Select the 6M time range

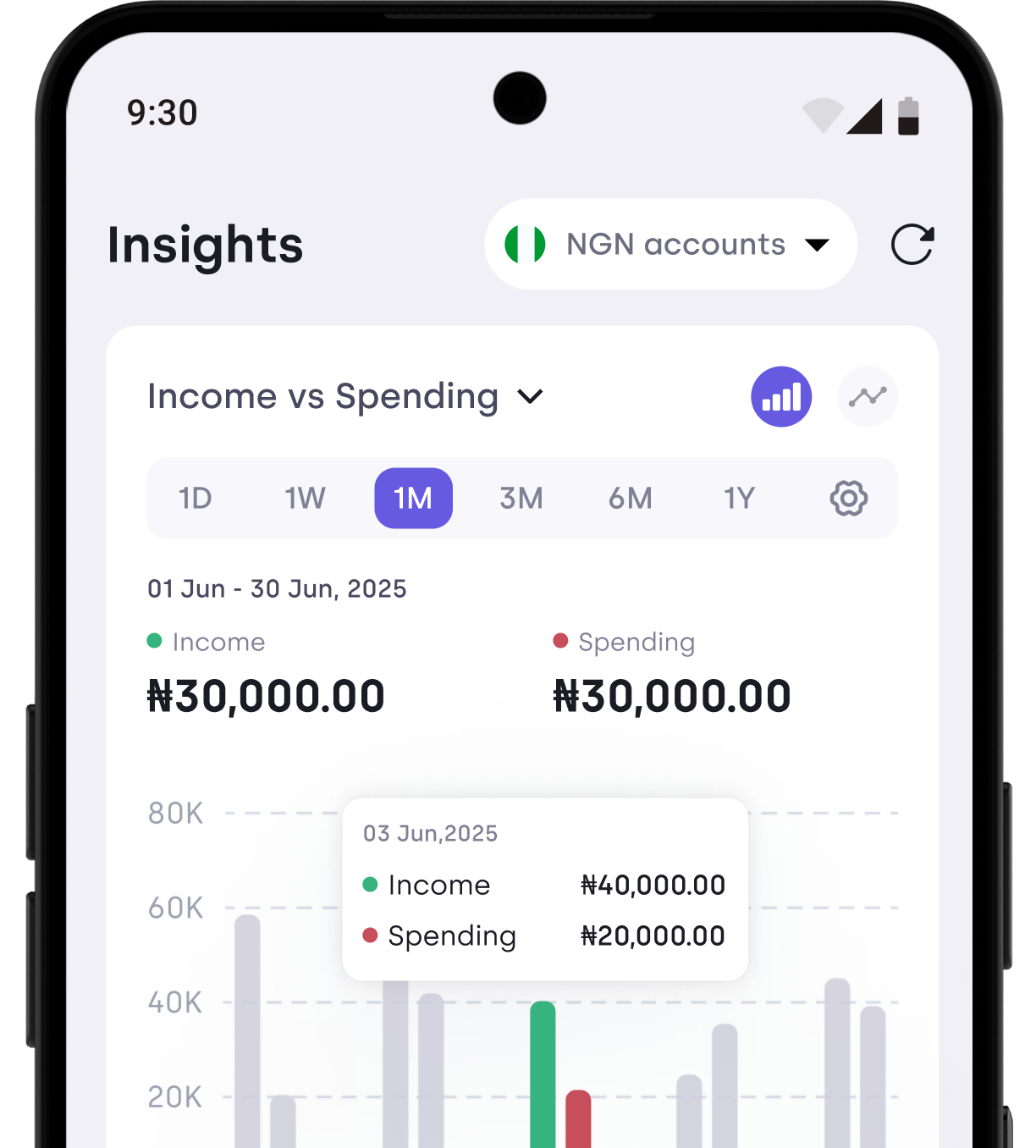tap(631, 499)
